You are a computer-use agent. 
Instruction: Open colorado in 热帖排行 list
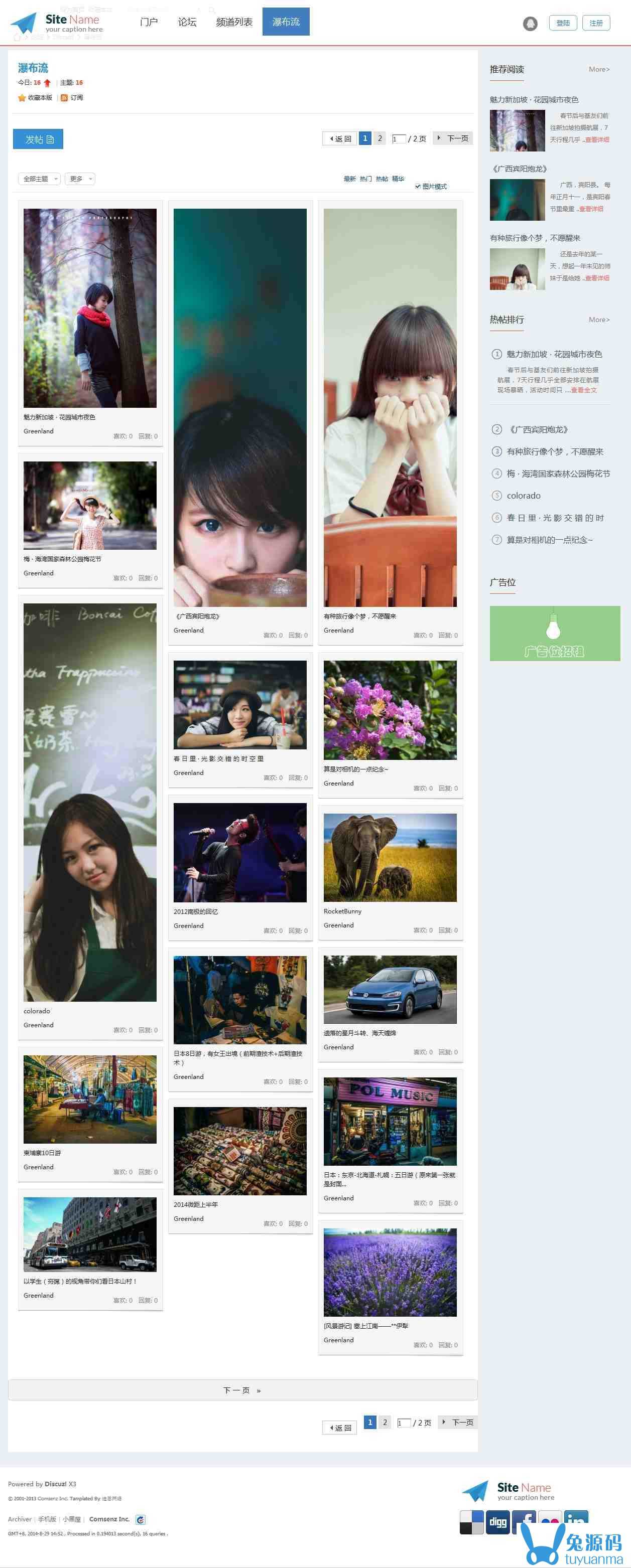(523, 496)
